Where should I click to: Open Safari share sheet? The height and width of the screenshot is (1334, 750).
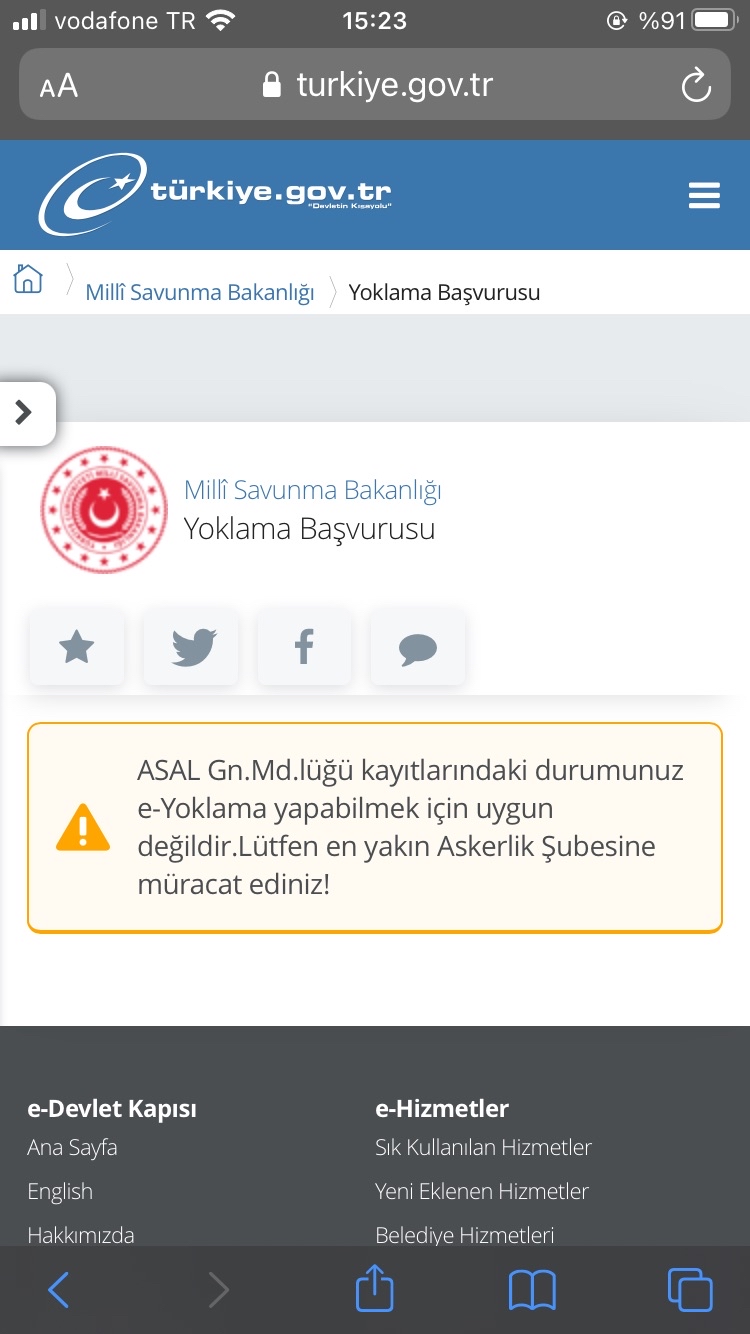375,1287
